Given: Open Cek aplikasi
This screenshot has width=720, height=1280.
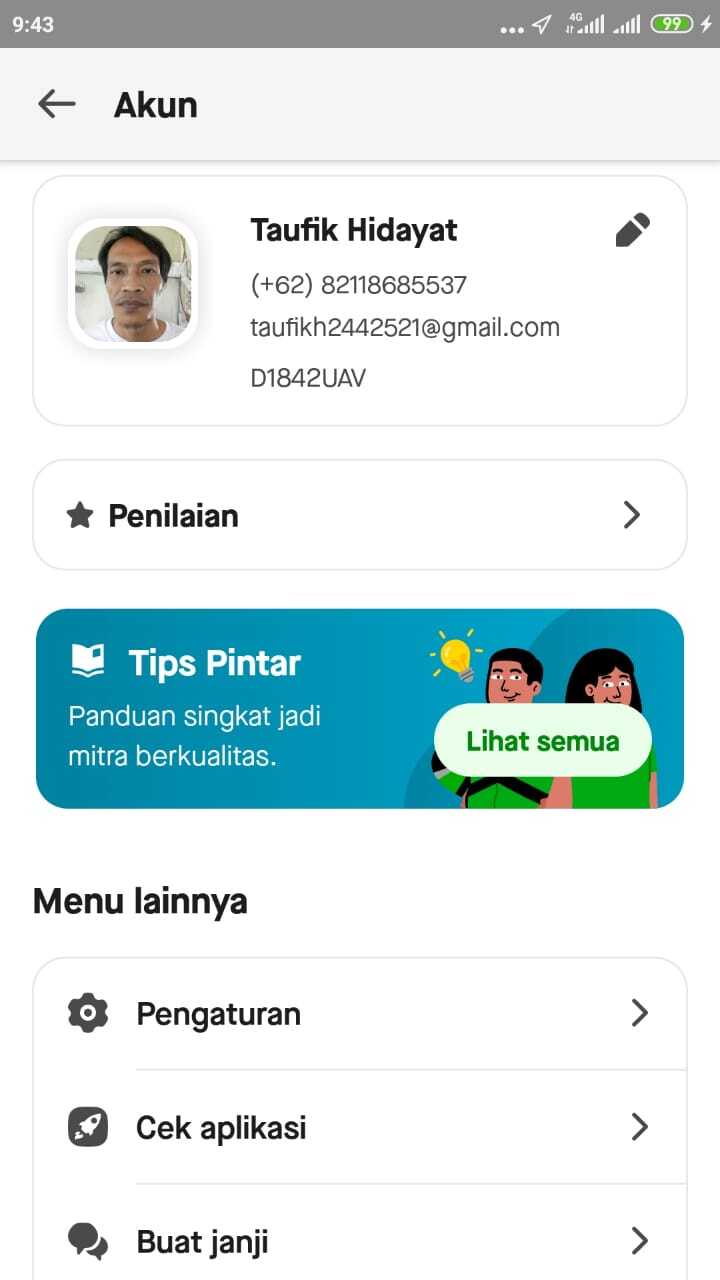Looking at the screenshot, I should (360, 1128).
